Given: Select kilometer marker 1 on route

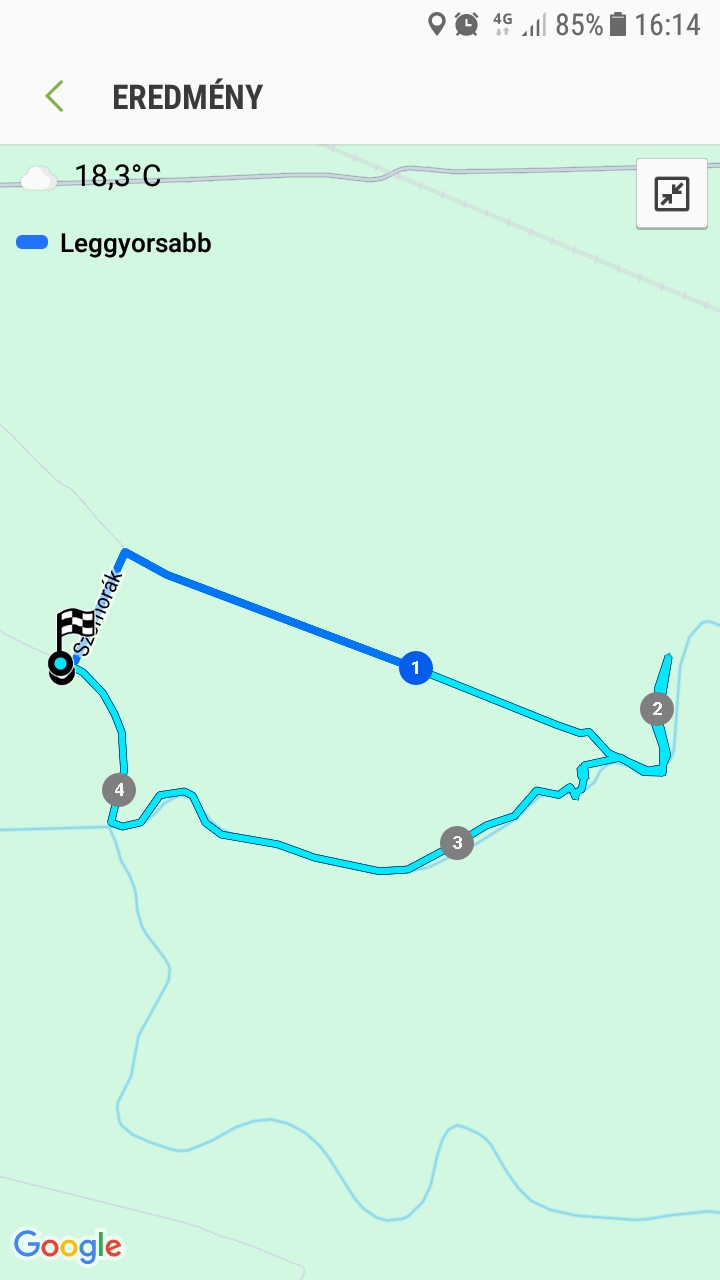Looking at the screenshot, I should pos(415,667).
